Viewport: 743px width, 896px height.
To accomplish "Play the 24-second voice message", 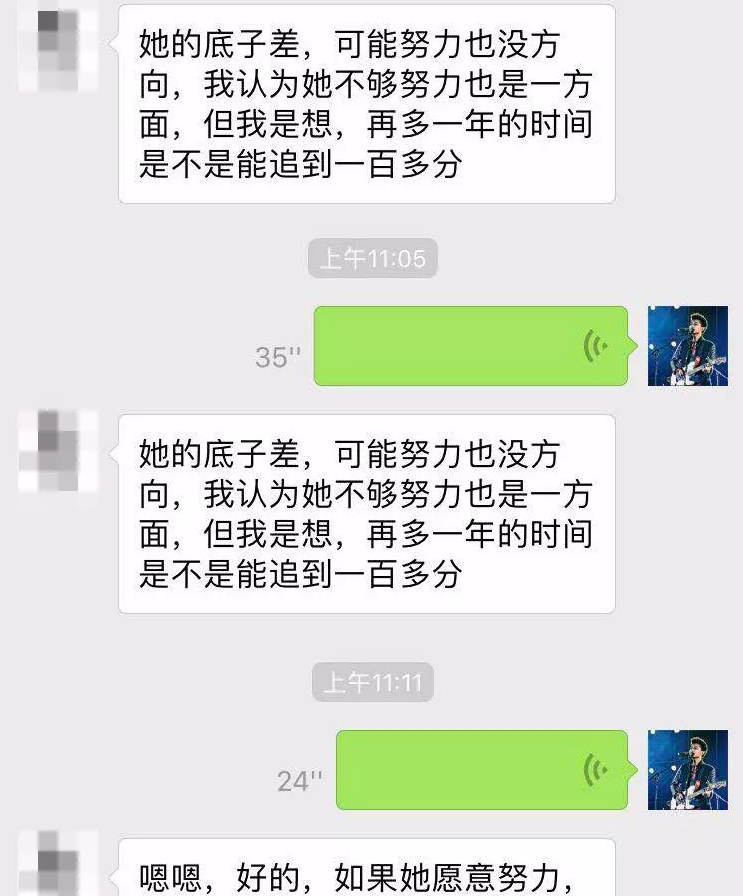I will [x=481, y=769].
